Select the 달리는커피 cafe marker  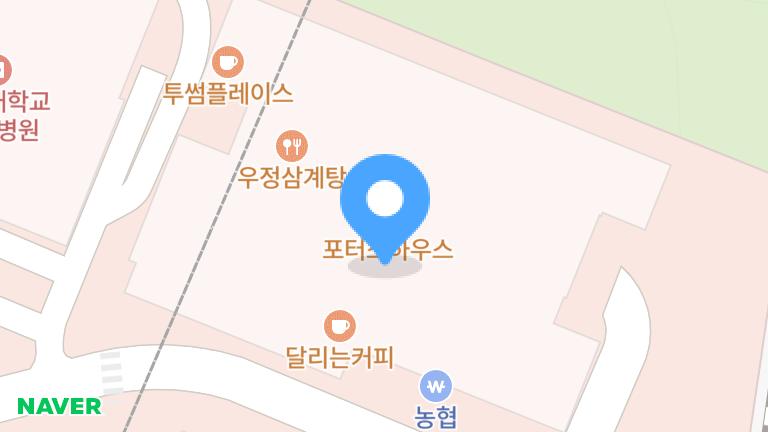[340, 326]
